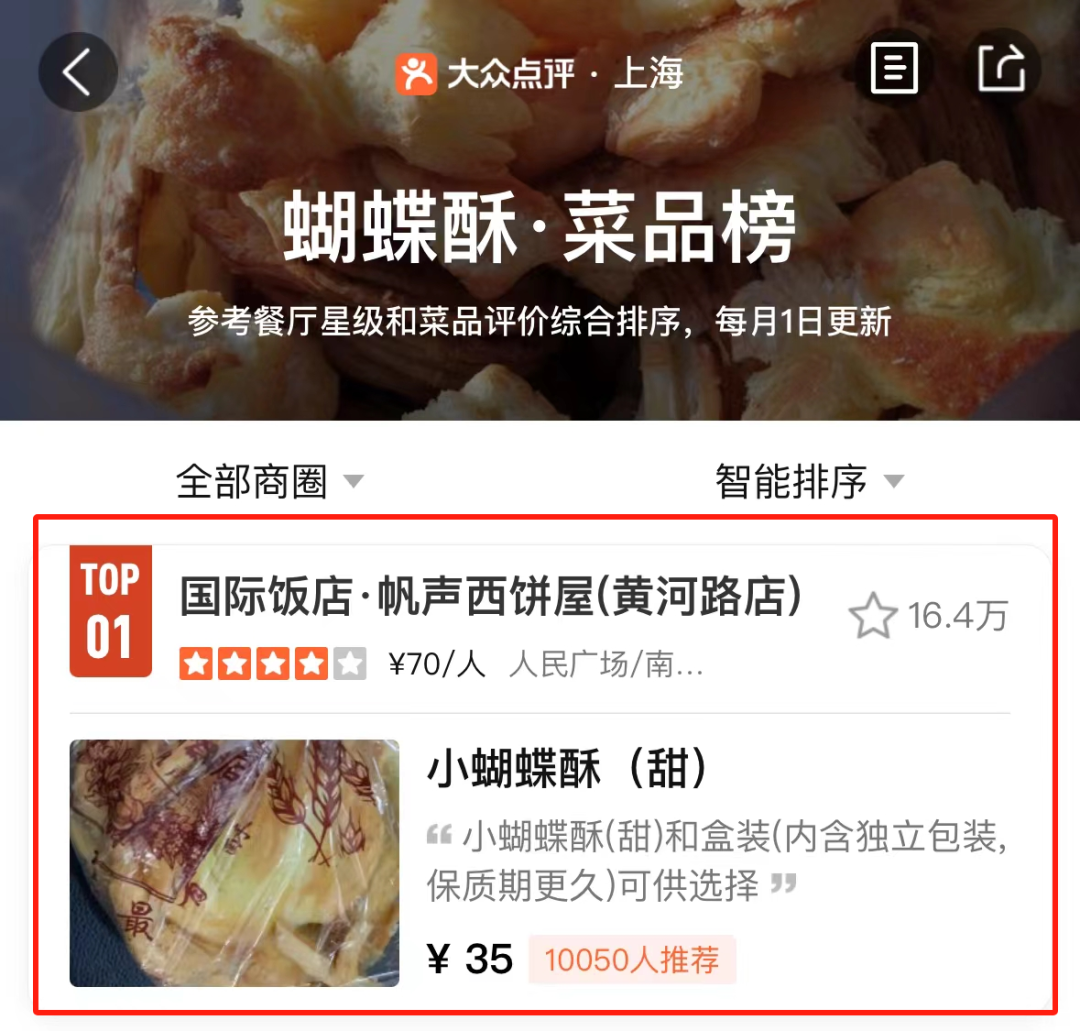Viewport: 1080px width, 1031px height.
Task: Go back using the top-left arrow
Action: 78,72
